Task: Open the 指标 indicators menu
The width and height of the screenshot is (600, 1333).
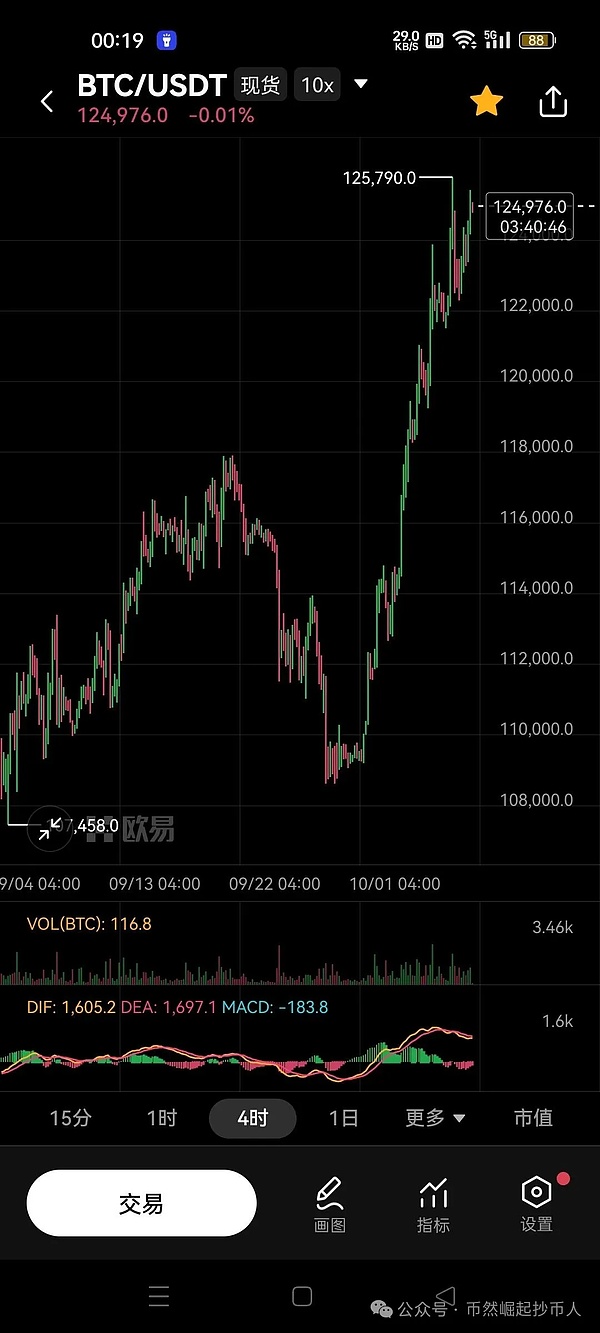Action: (x=433, y=1204)
